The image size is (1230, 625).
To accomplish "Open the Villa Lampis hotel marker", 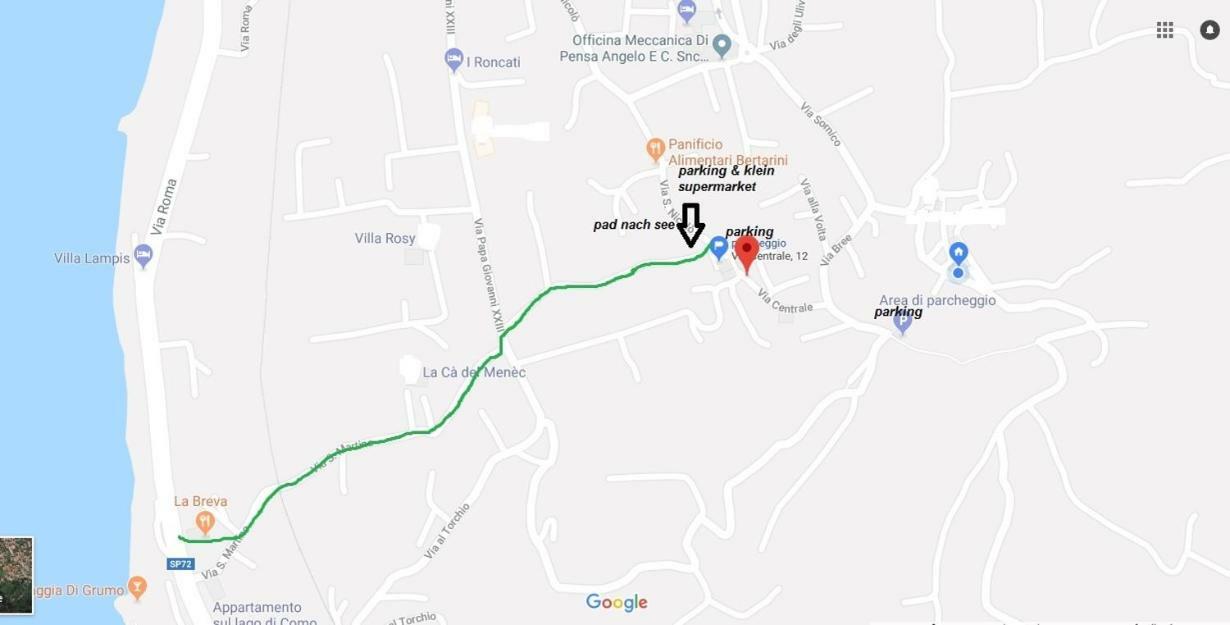I will tap(143, 256).
